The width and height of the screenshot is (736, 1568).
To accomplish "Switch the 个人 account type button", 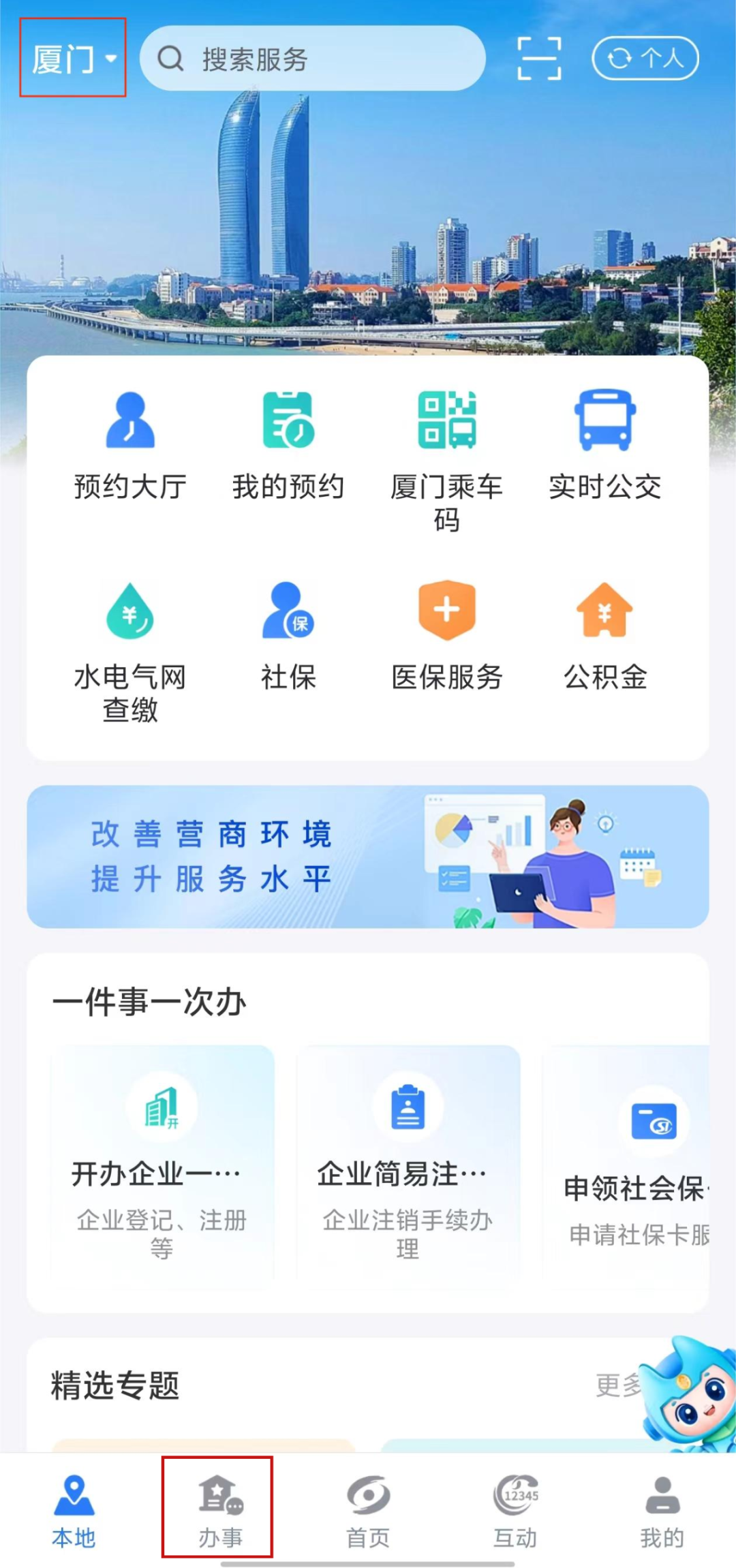I will tap(645, 59).
